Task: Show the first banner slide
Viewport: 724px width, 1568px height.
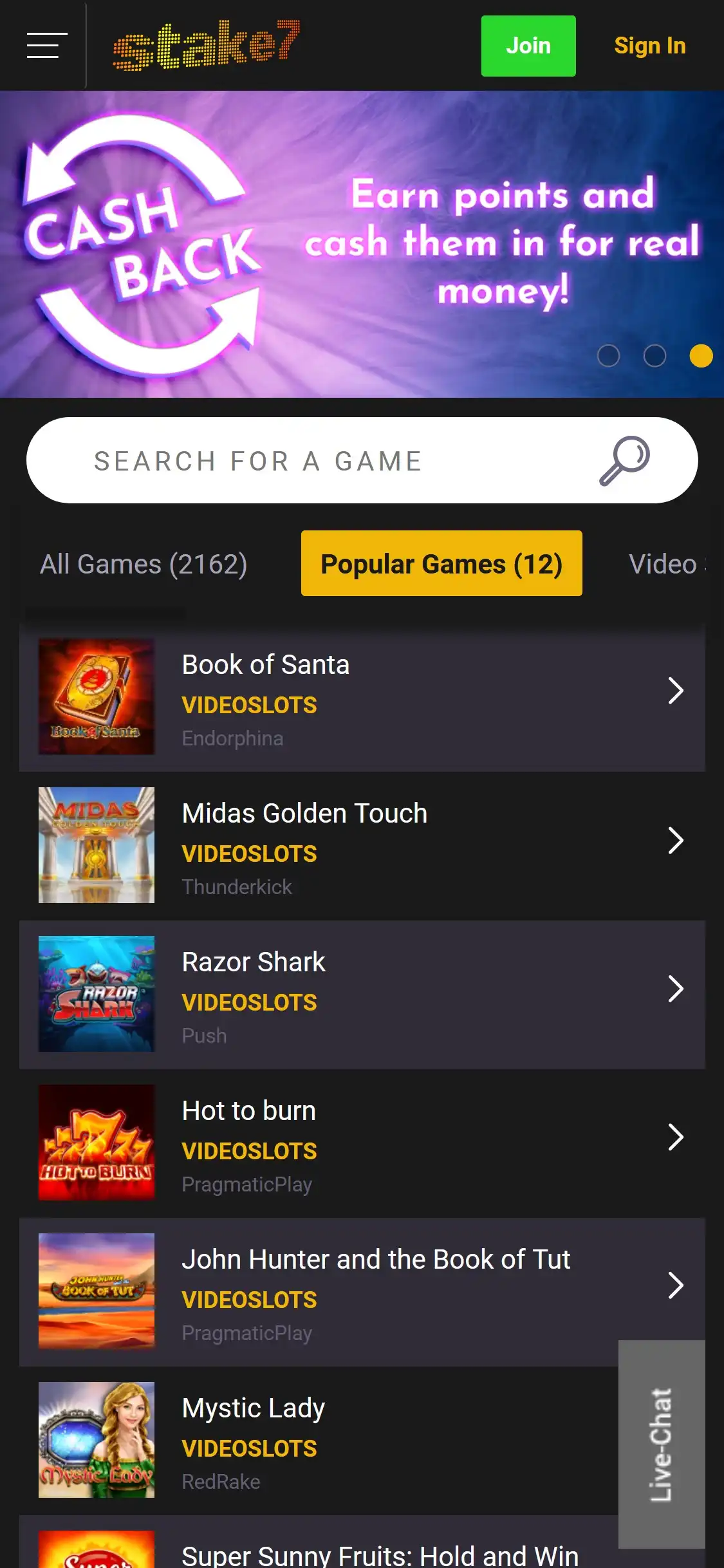Action: pyautogui.click(x=608, y=356)
